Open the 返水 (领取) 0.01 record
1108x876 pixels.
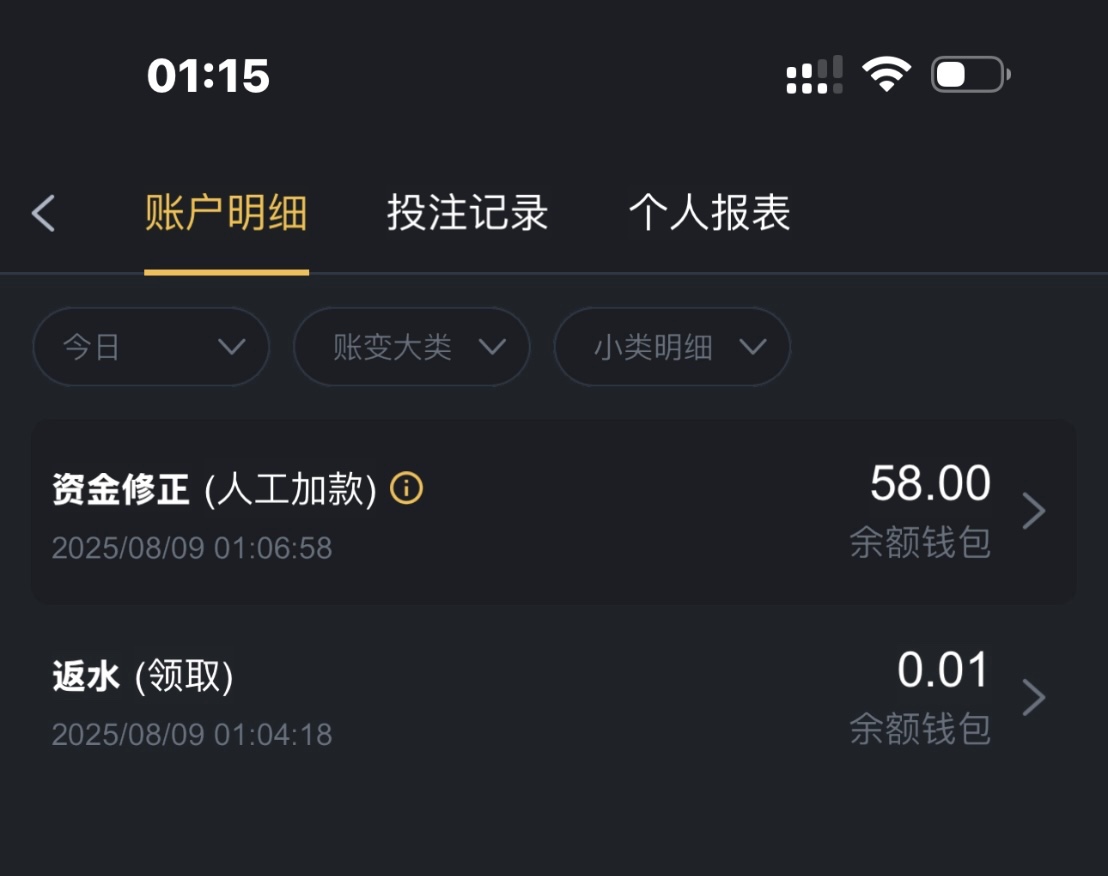[x=553, y=698]
